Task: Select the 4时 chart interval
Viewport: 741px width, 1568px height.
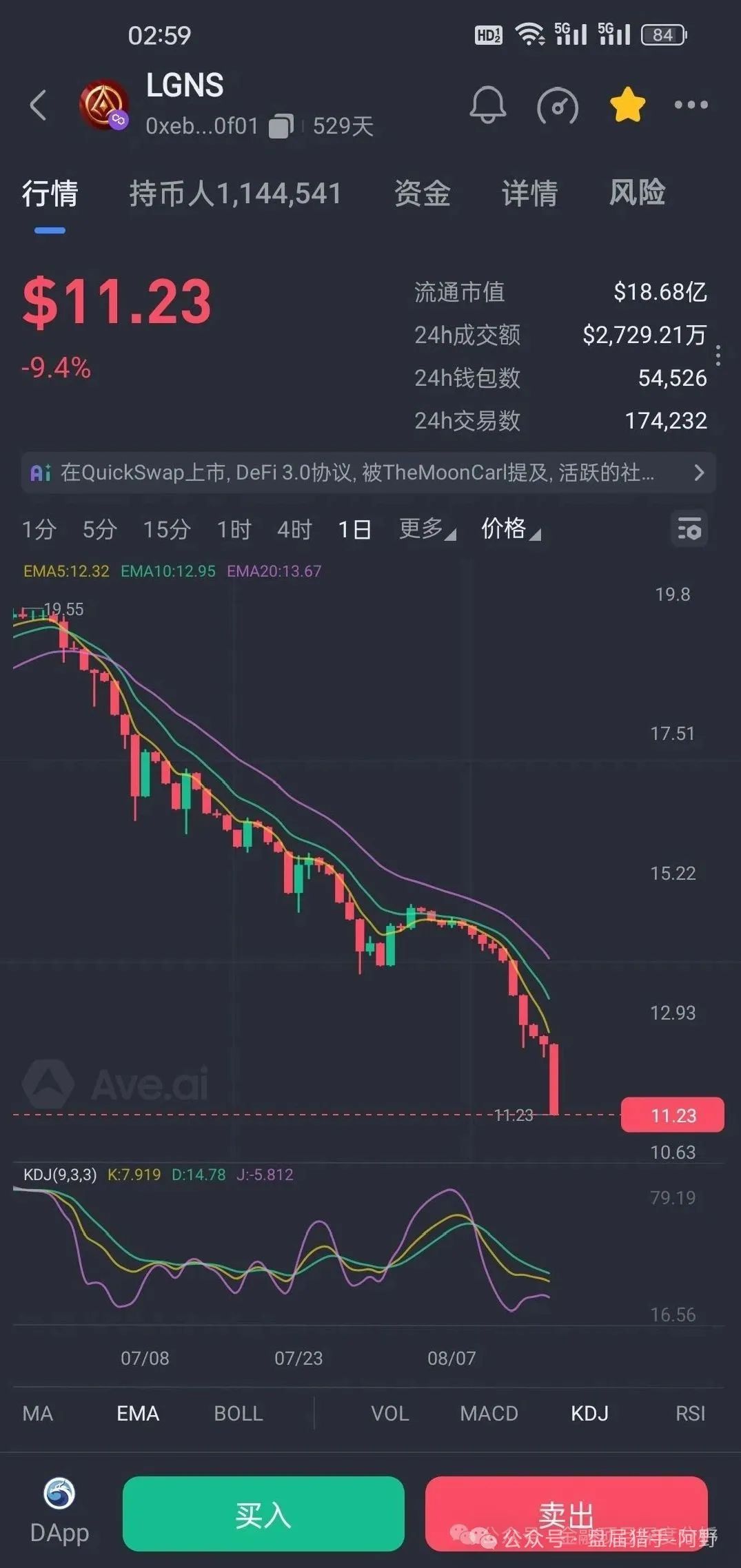Action: click(x=294, y=529)
